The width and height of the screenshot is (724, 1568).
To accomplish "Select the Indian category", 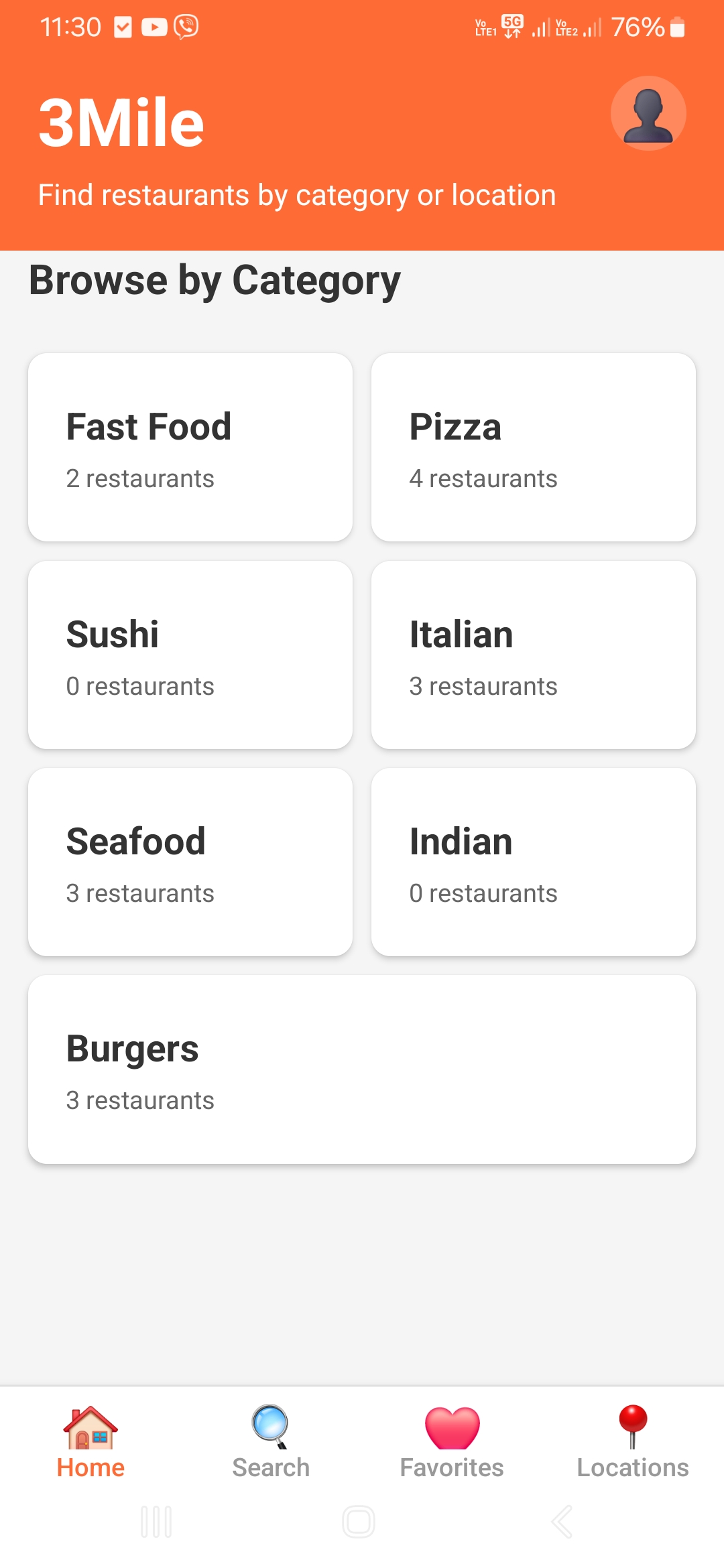I will (534, 862).
